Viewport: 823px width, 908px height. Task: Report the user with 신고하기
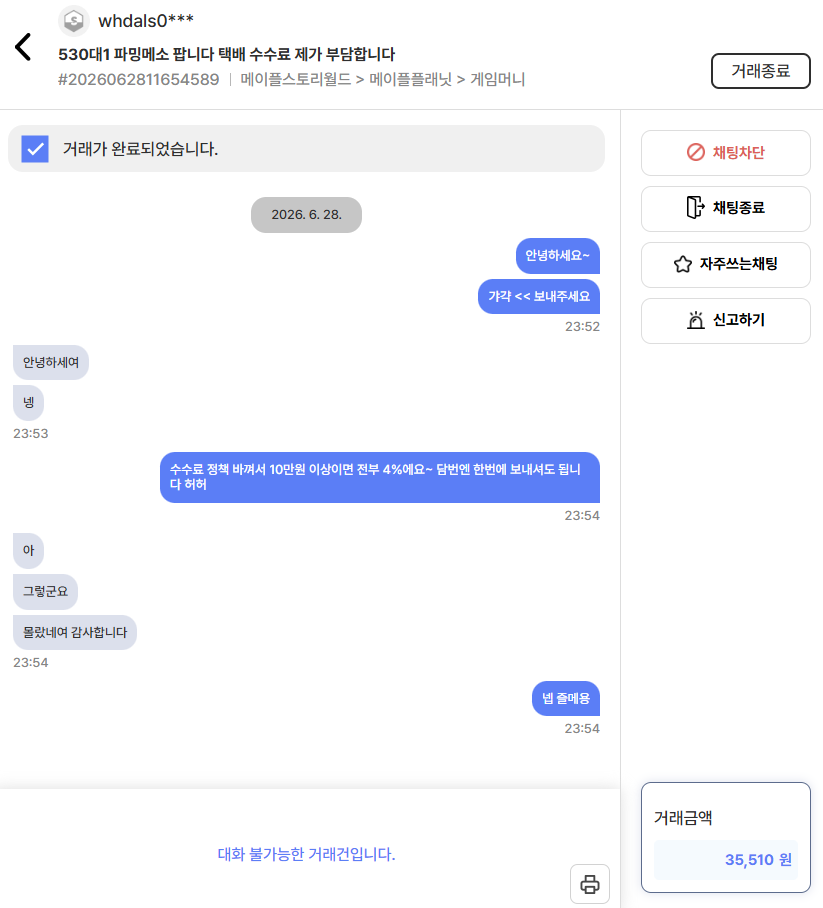coord(726,321)
